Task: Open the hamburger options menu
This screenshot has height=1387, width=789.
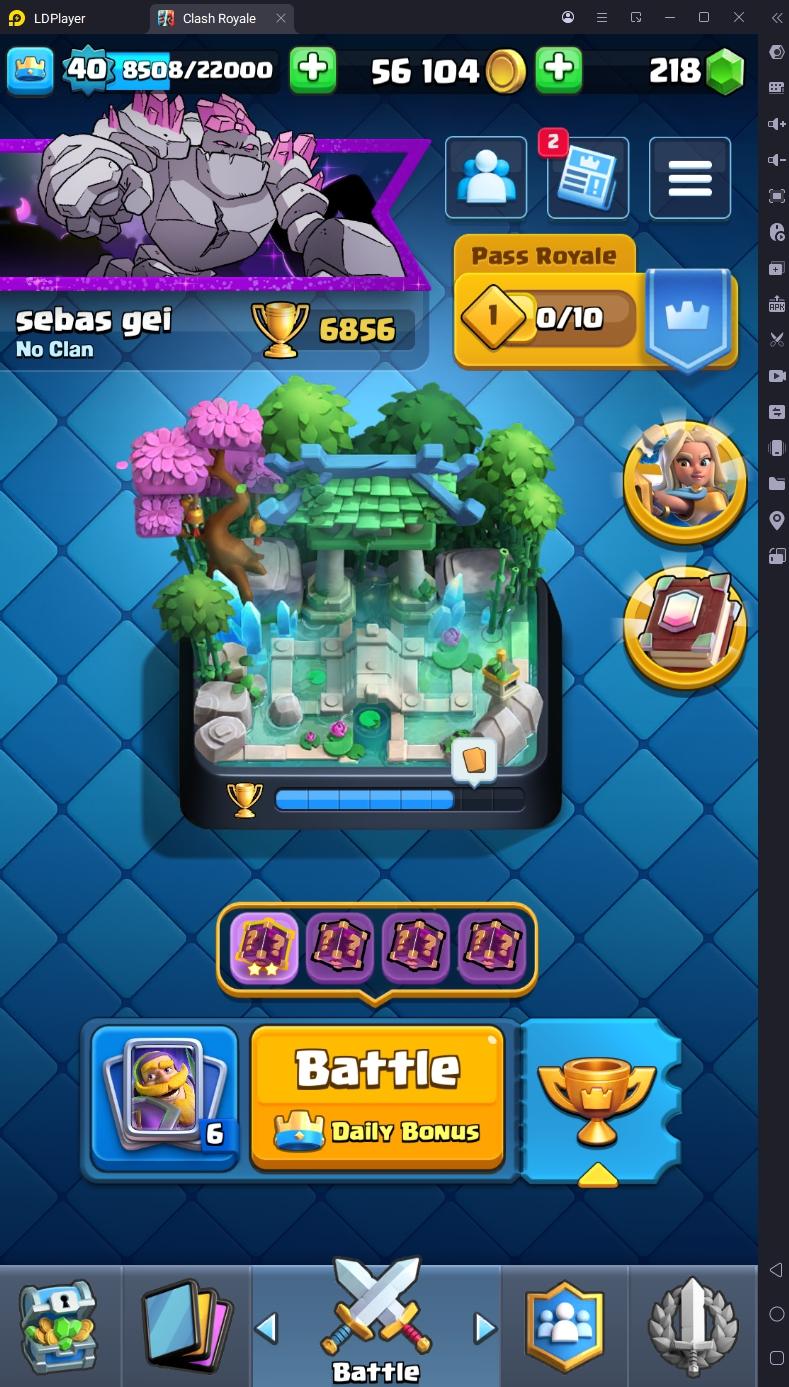Action: (x=689, y=178)
